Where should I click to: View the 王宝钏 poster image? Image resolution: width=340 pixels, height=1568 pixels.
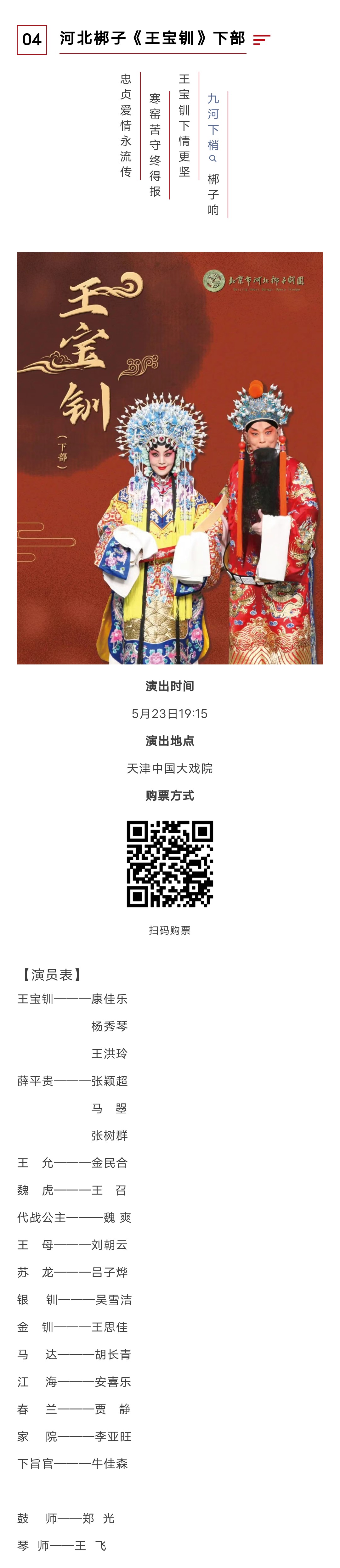pyautogui.click(x=170, y=458)
